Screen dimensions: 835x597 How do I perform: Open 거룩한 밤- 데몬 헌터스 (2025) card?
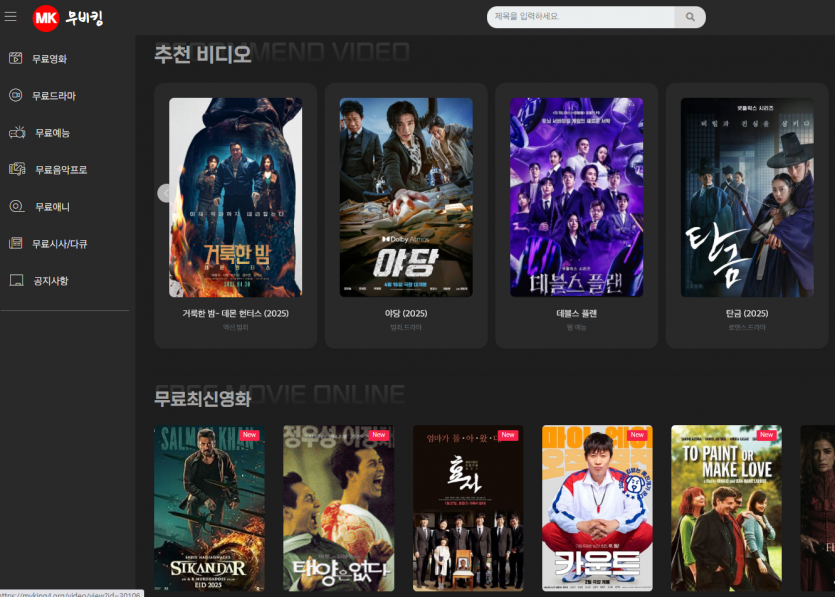236,200
